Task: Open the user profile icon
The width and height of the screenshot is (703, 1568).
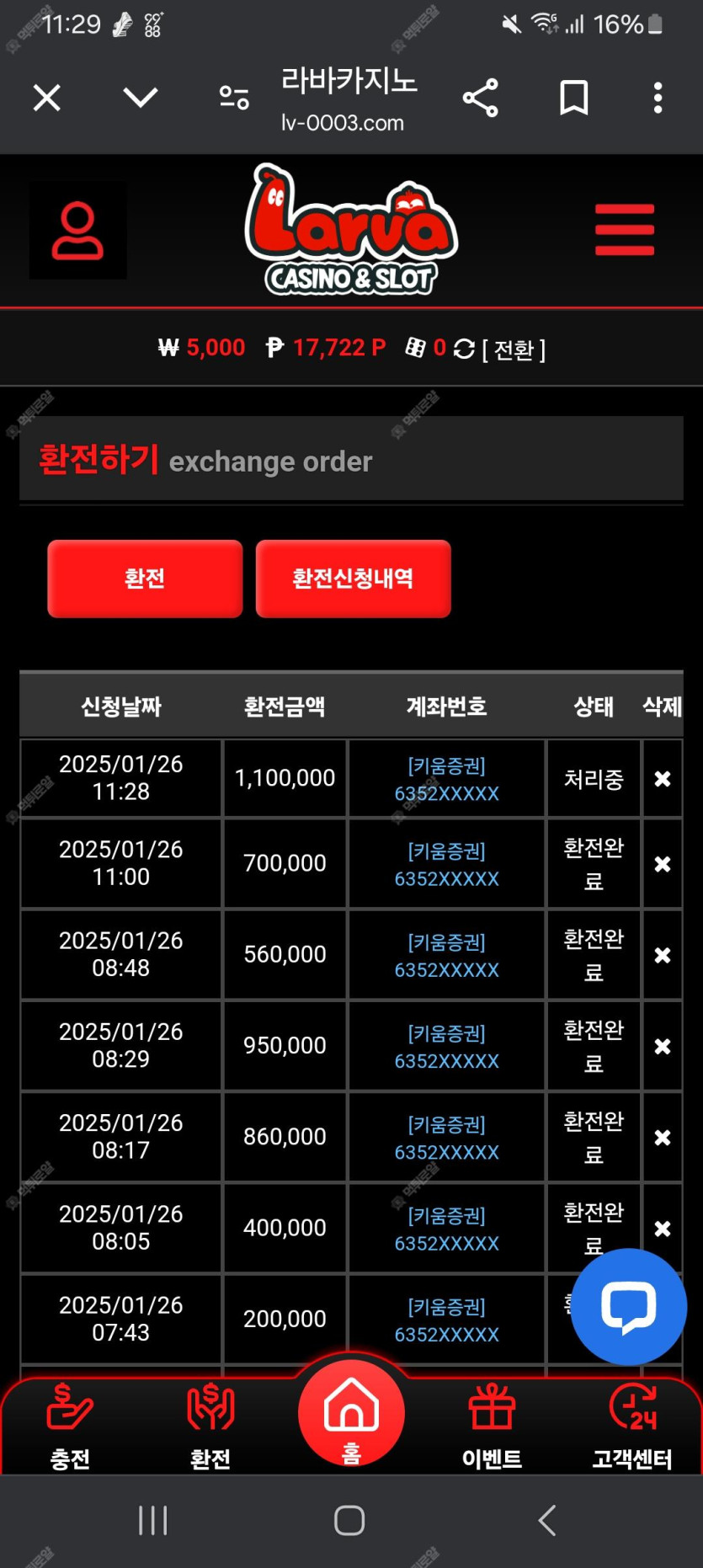Action: coord(78,230)
